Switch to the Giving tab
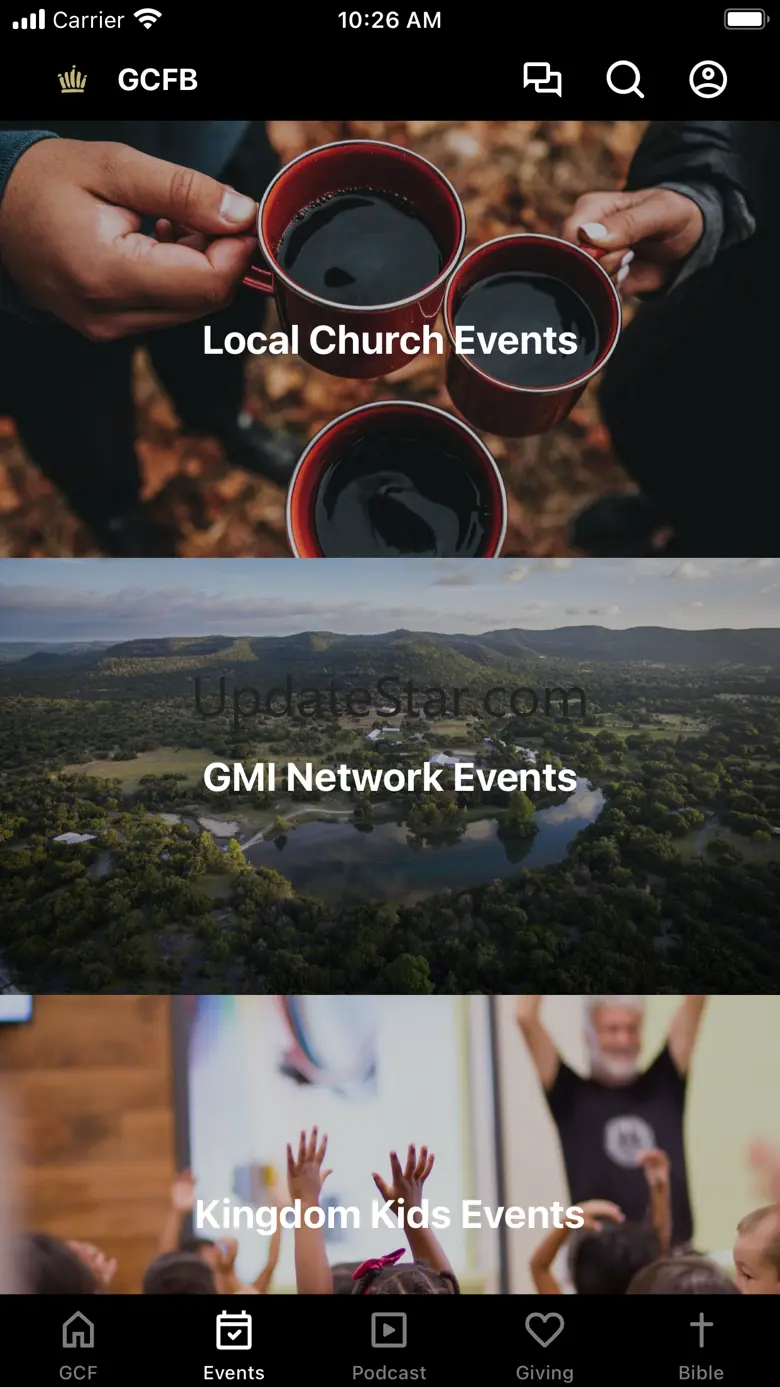 click(x=545, y=1343)
